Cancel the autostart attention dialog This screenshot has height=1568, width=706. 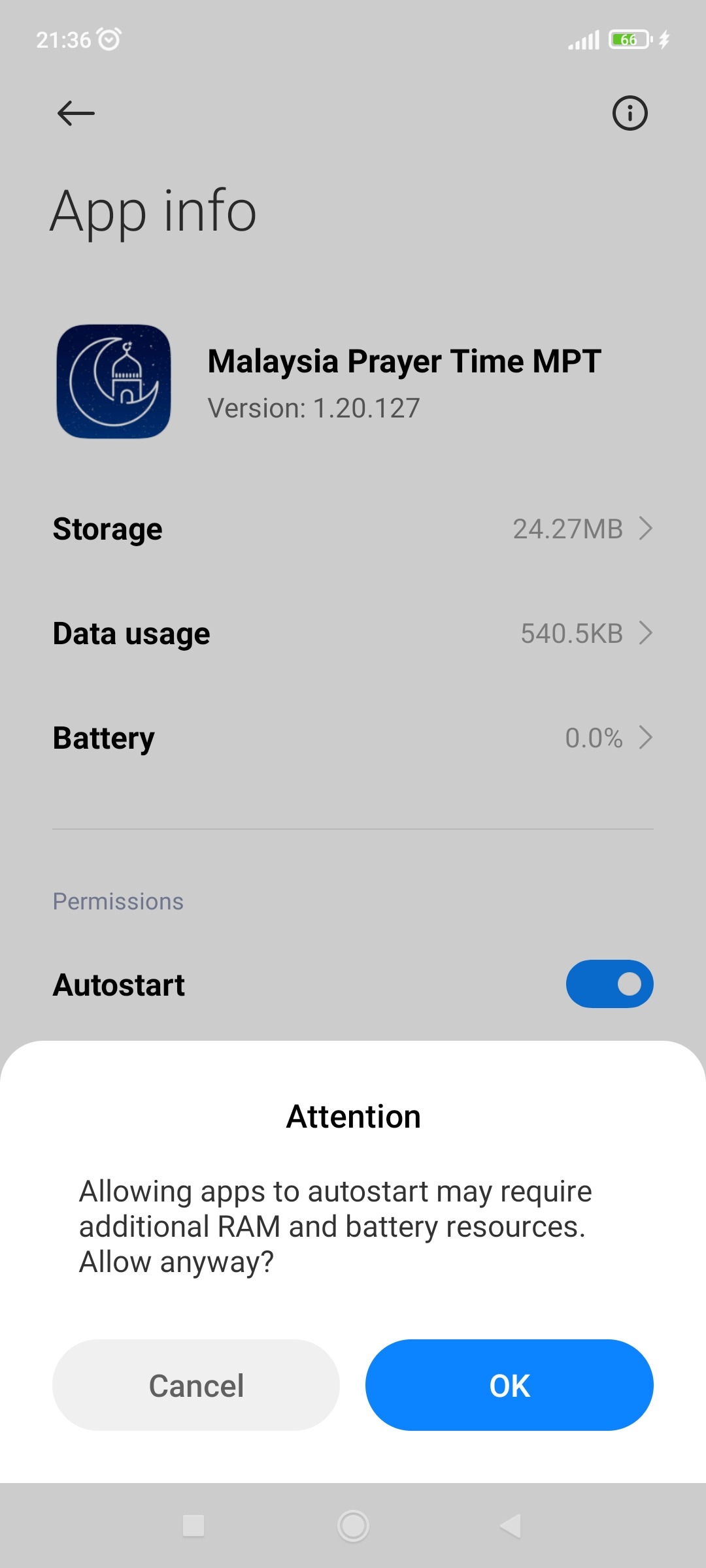pyautogui.click(x=196, y=1385)
